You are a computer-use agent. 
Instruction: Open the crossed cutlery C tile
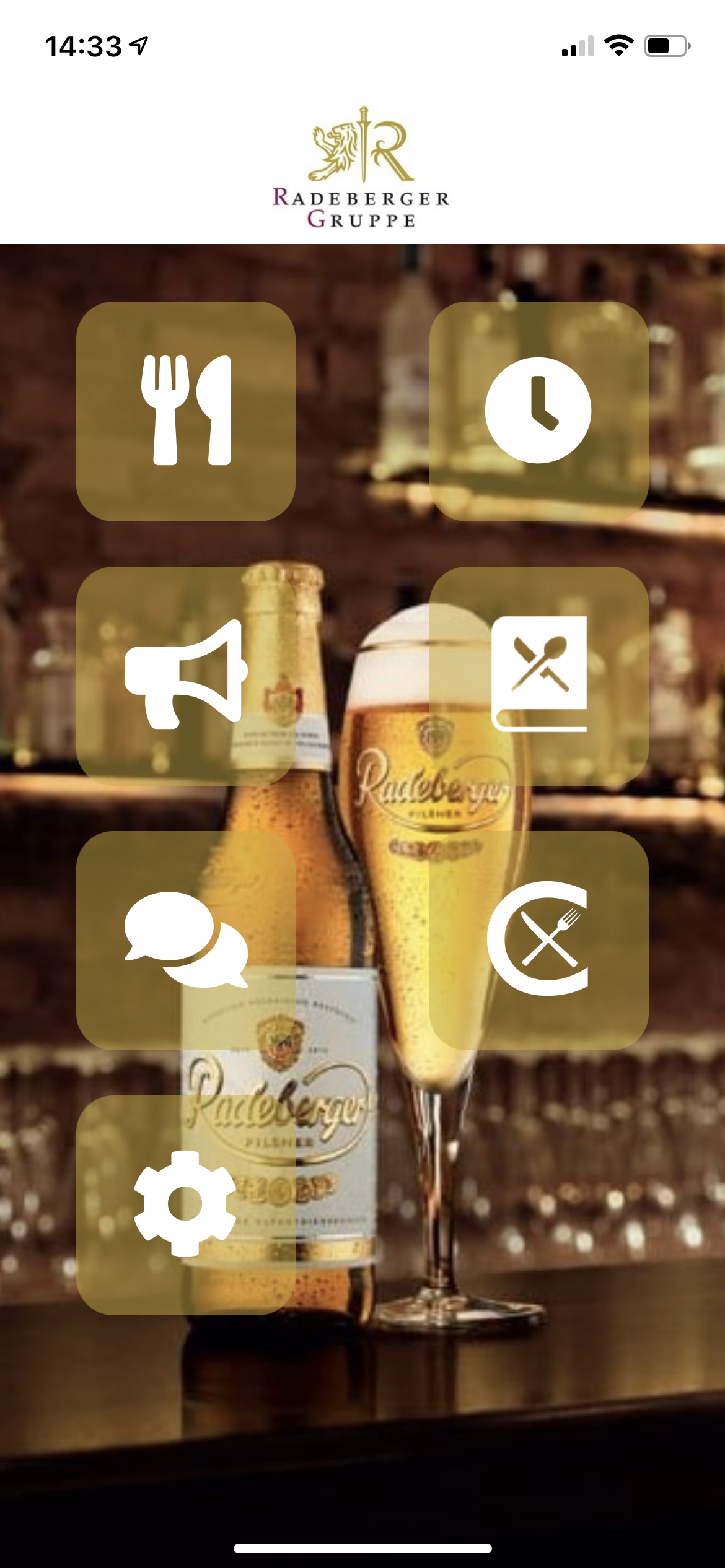coord(538,940)
